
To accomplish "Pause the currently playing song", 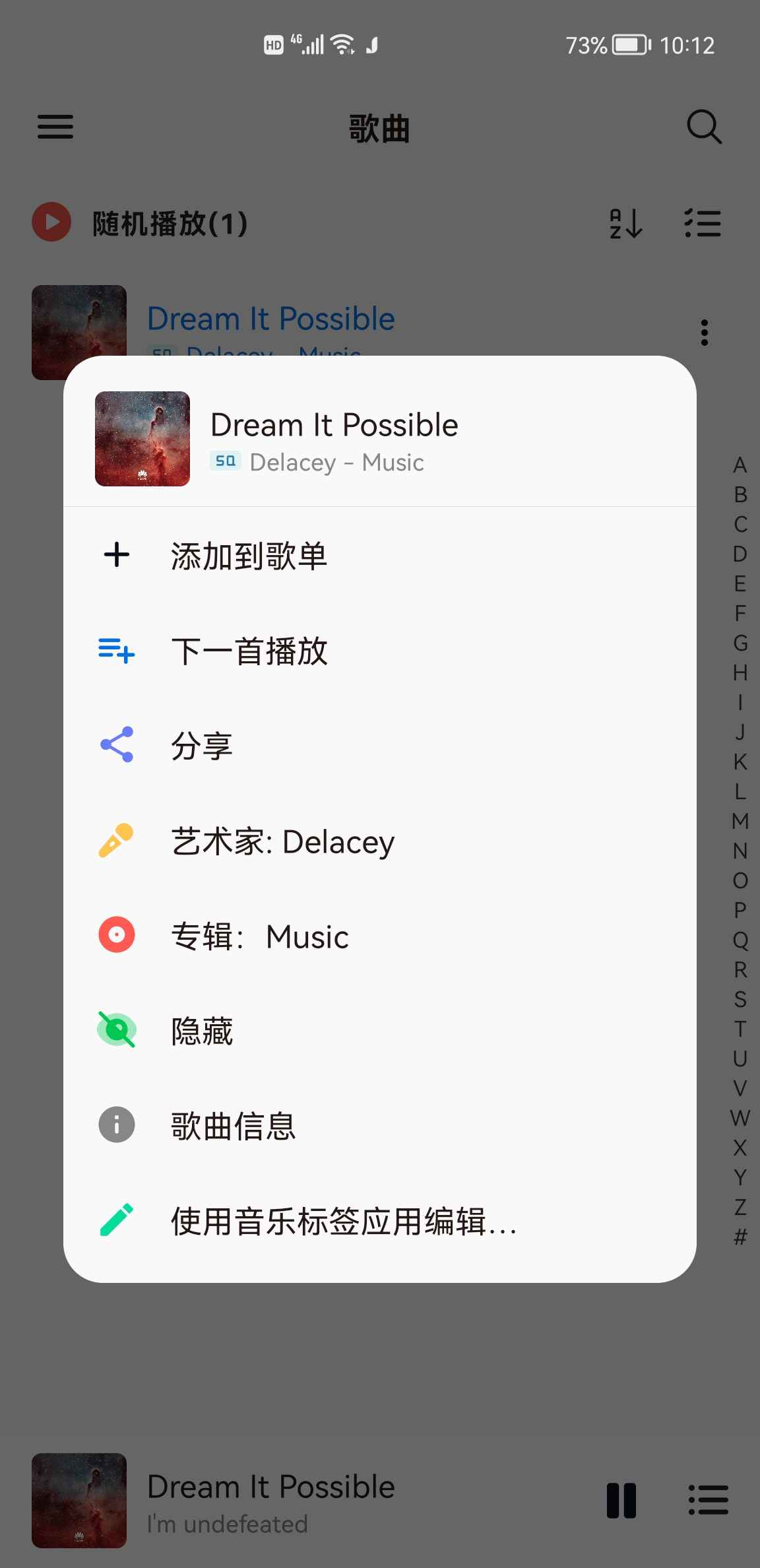I will pos(621,1499).
